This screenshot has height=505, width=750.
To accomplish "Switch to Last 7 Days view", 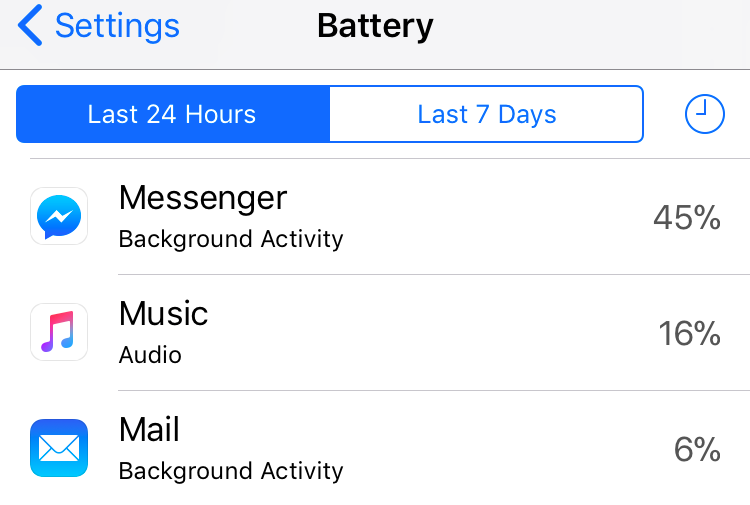I will pos(486,114).
